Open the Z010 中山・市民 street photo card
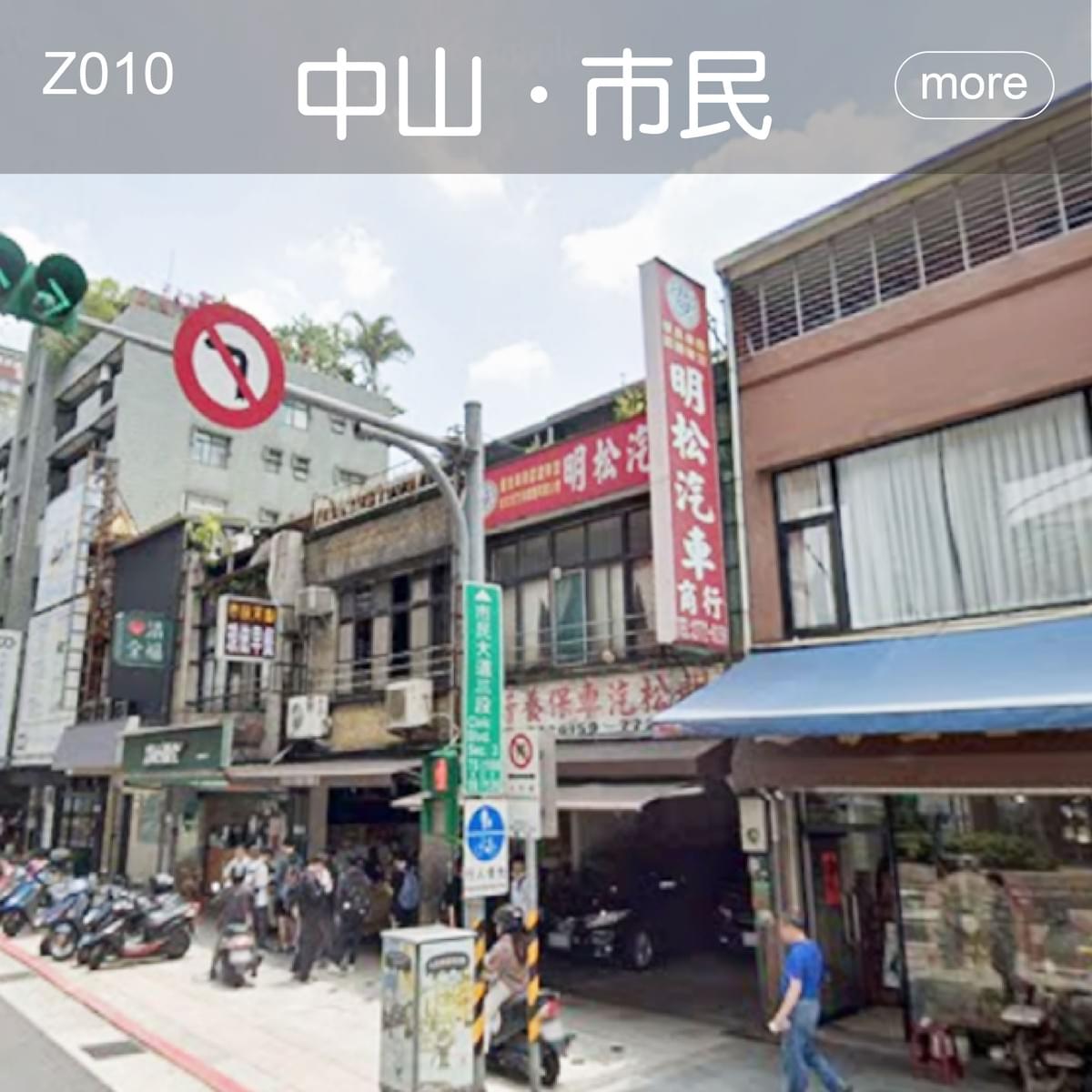Screen dimensions: 1092x1092 pyautogui.click(x=546, y=628)
